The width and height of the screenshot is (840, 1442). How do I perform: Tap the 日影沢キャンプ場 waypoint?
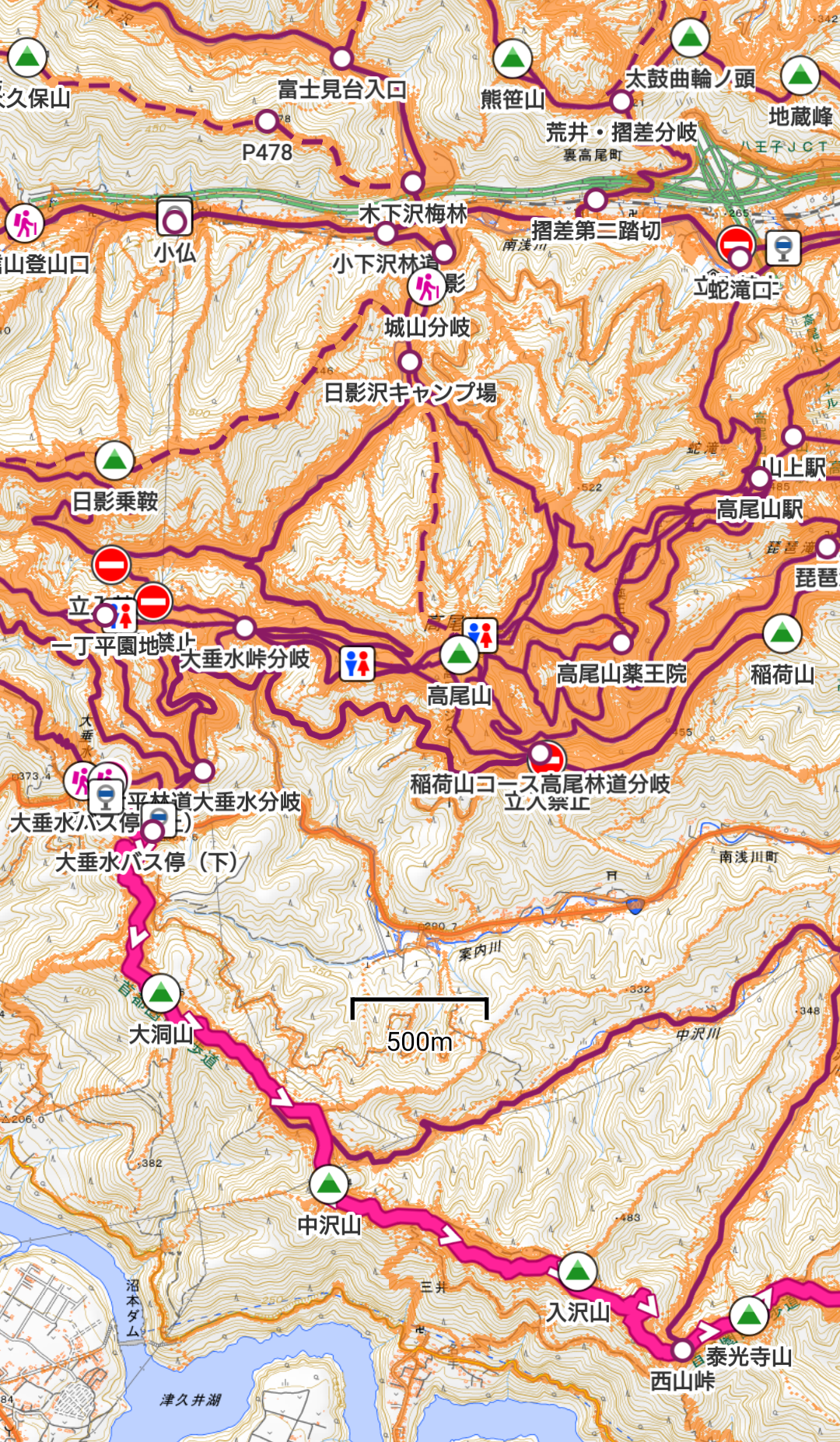click(x=409, y=362)
